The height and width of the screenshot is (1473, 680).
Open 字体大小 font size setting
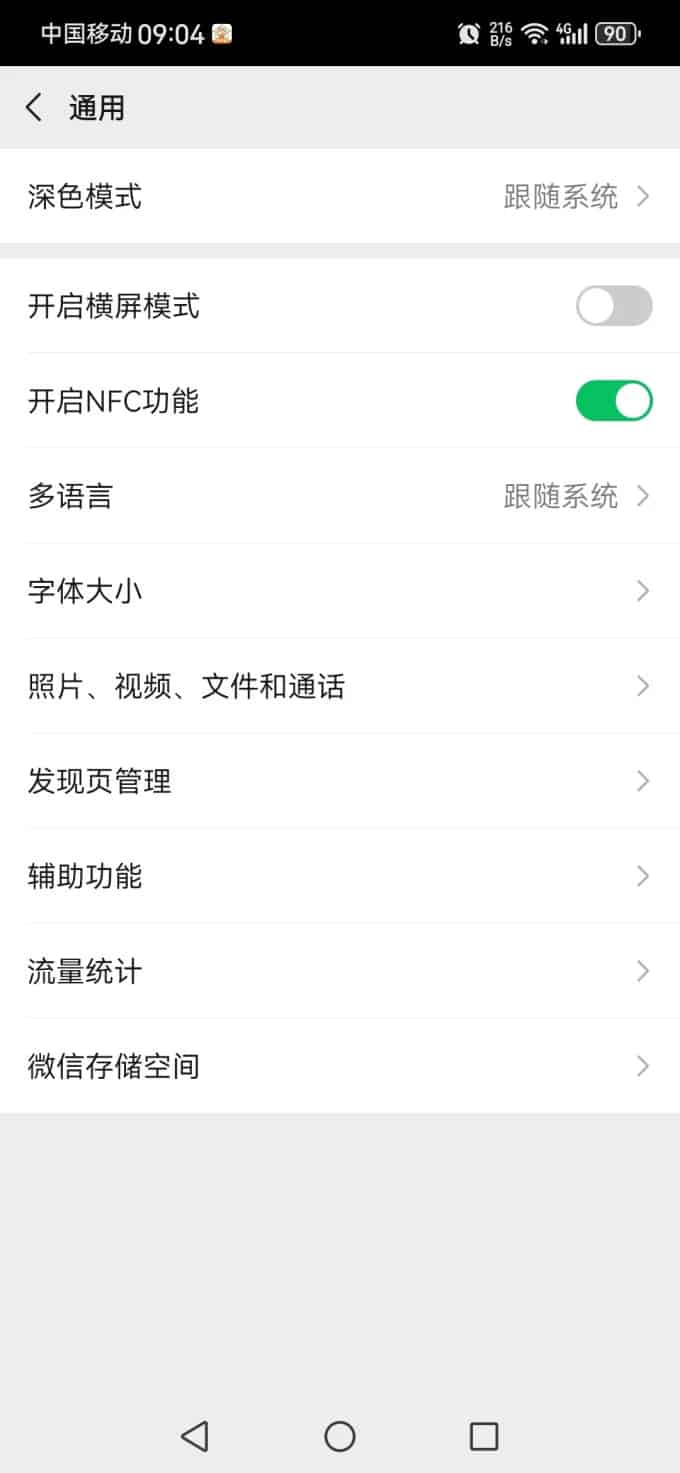[x=340, y=591]
